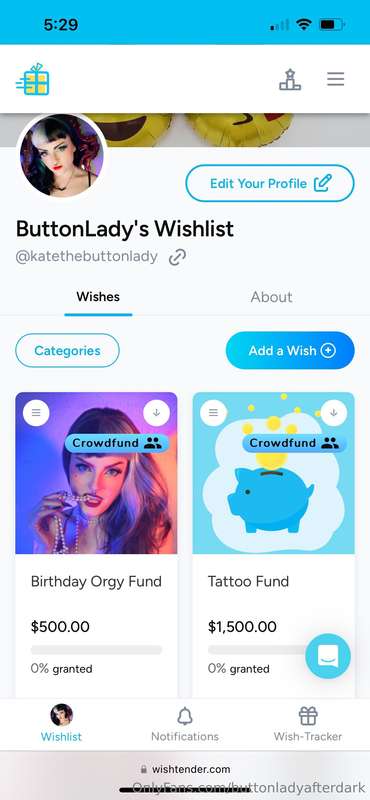Open reorder menu on Tattoo Fund card

(x=213, y=413)
